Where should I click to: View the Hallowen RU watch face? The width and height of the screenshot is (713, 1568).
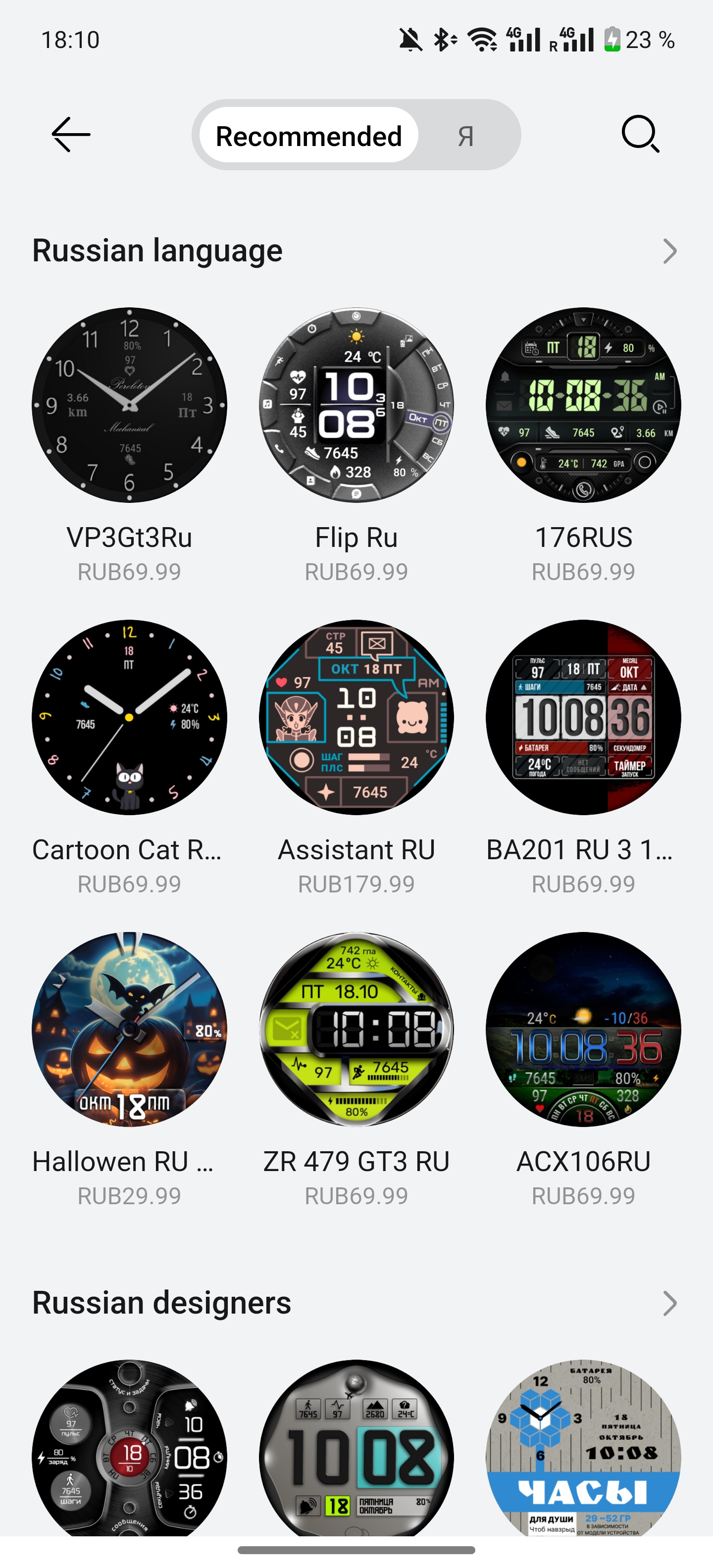[129, 1029]
